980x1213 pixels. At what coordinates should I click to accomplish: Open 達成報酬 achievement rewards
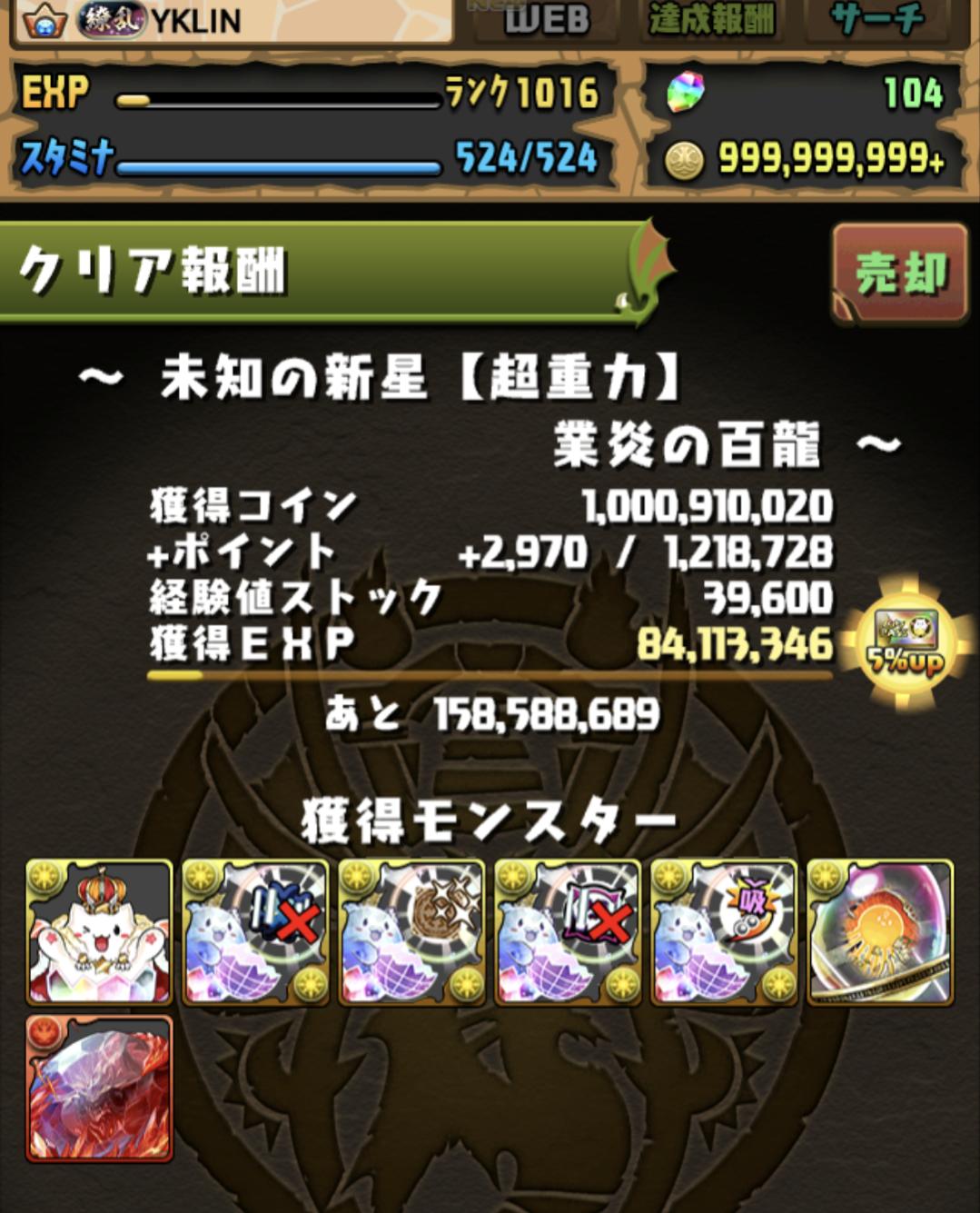[x=713, y=20]
